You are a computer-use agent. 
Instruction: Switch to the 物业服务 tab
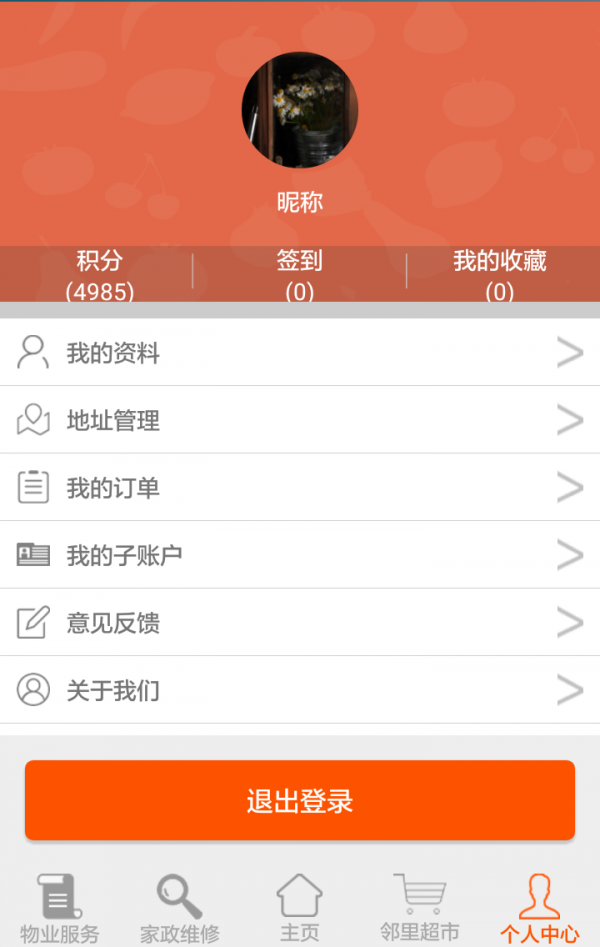click(x=60, y=908)
